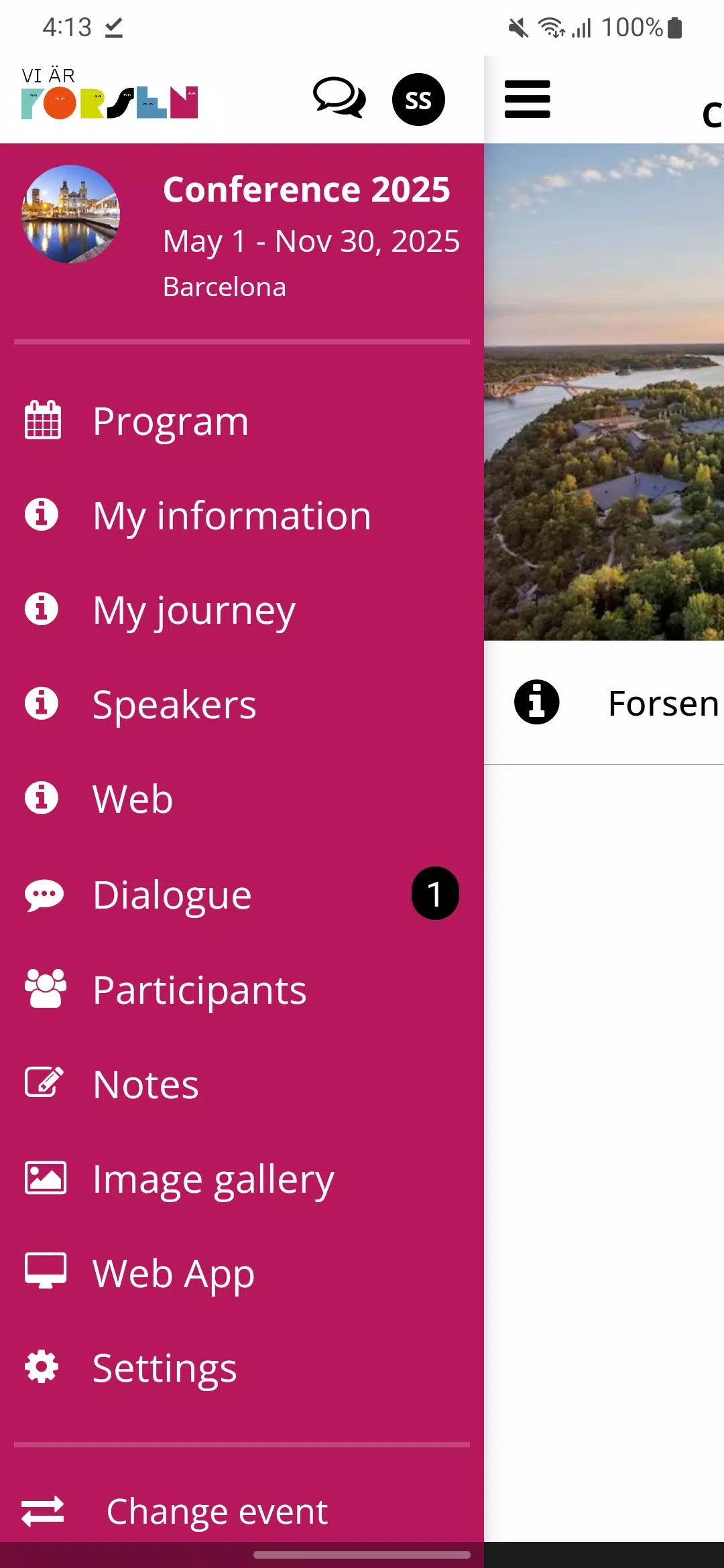Image resolution: width=724 pixels, height=1568 pixels.
Task: Open Dialogue with one unread message
Action: pyautogui.click(x=172, y=895)
